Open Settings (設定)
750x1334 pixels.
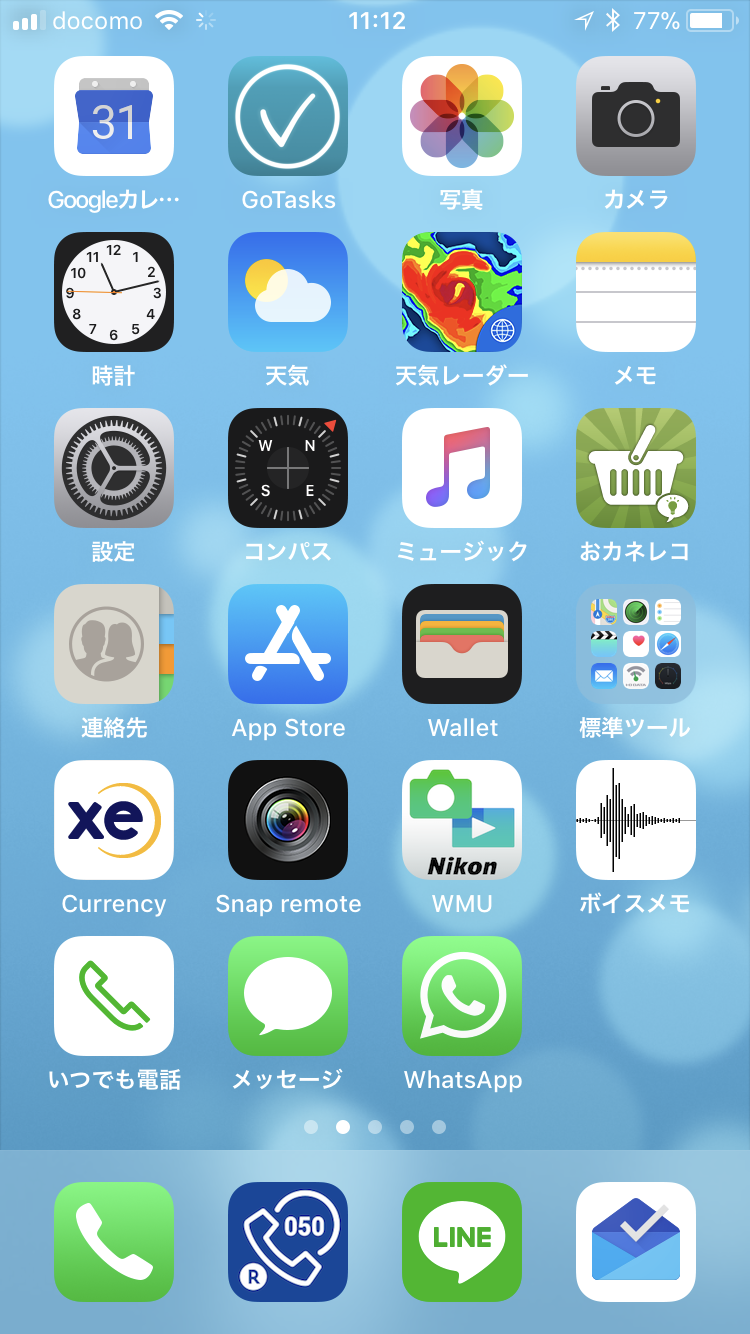click(x=114, y=468)
